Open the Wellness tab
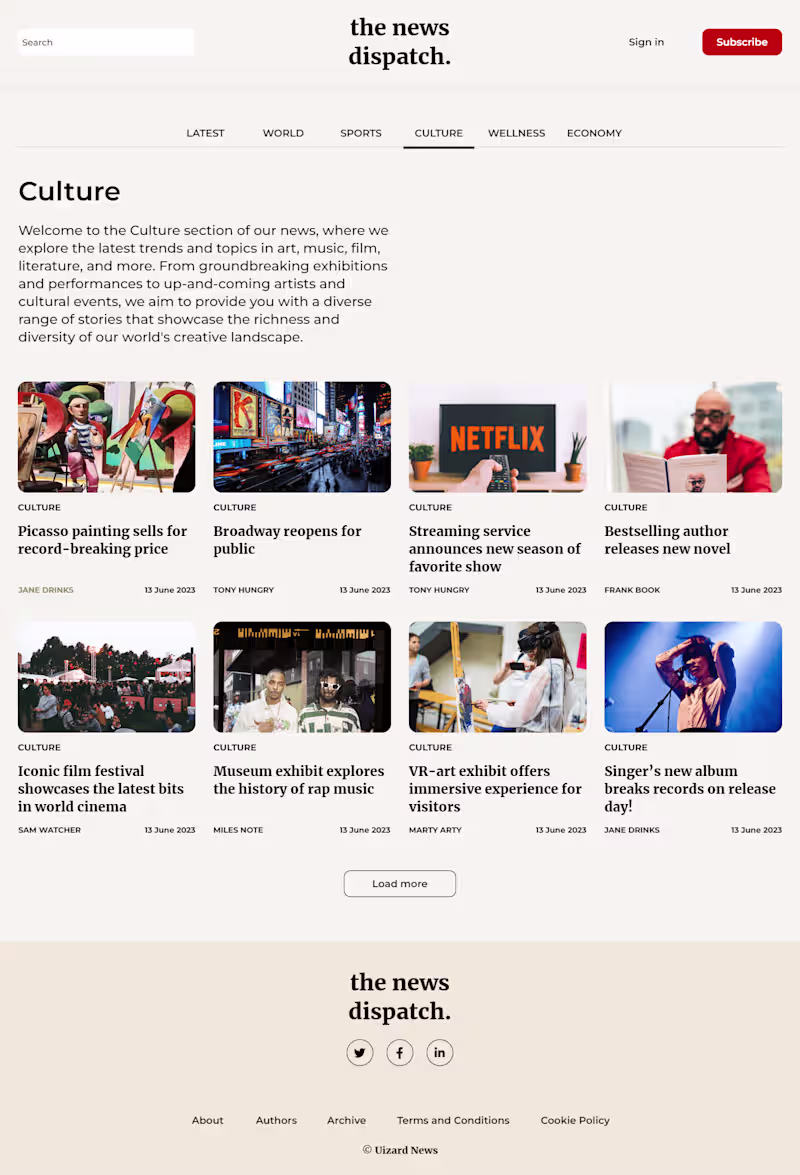 516,133
